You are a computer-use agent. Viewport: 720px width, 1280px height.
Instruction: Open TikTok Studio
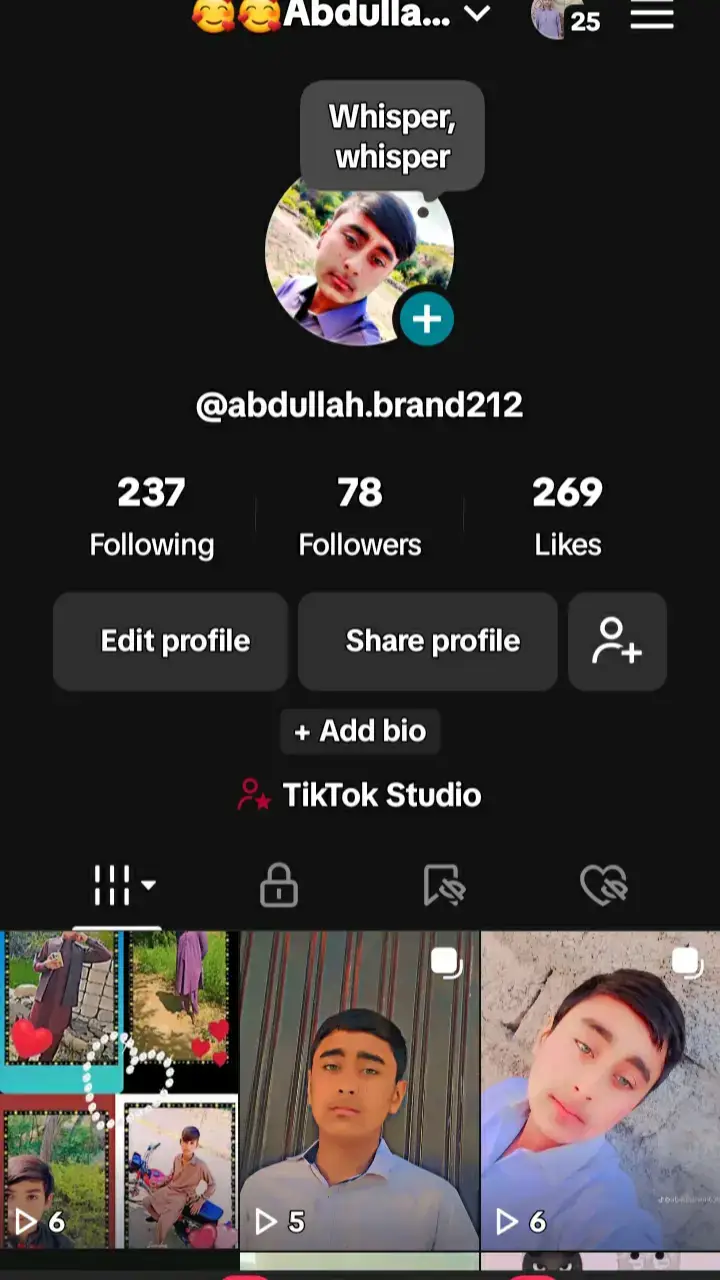[x=360, y=795]
